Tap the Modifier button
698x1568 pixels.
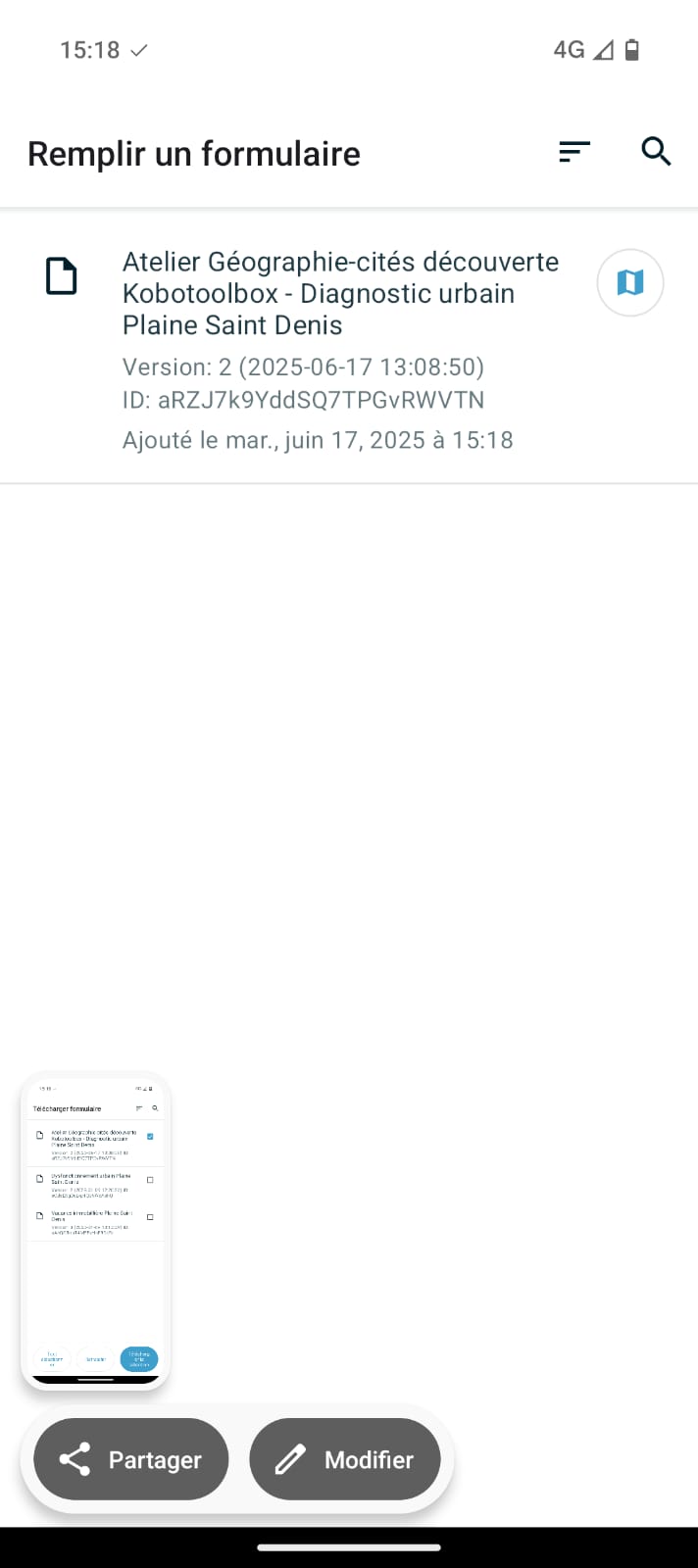coord(345,1459)
